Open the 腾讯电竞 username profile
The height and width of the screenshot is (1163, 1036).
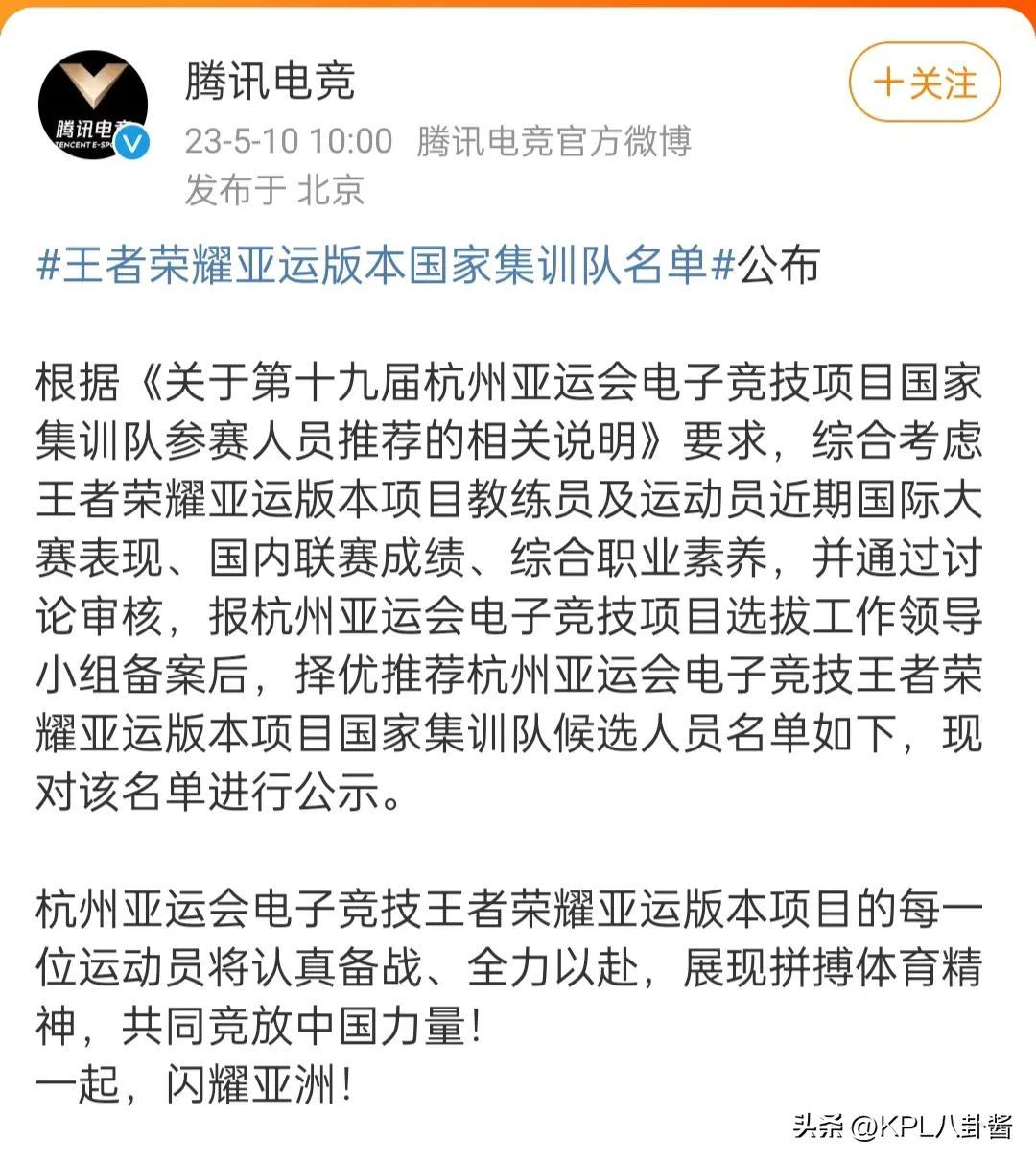(x=270, y=81)
